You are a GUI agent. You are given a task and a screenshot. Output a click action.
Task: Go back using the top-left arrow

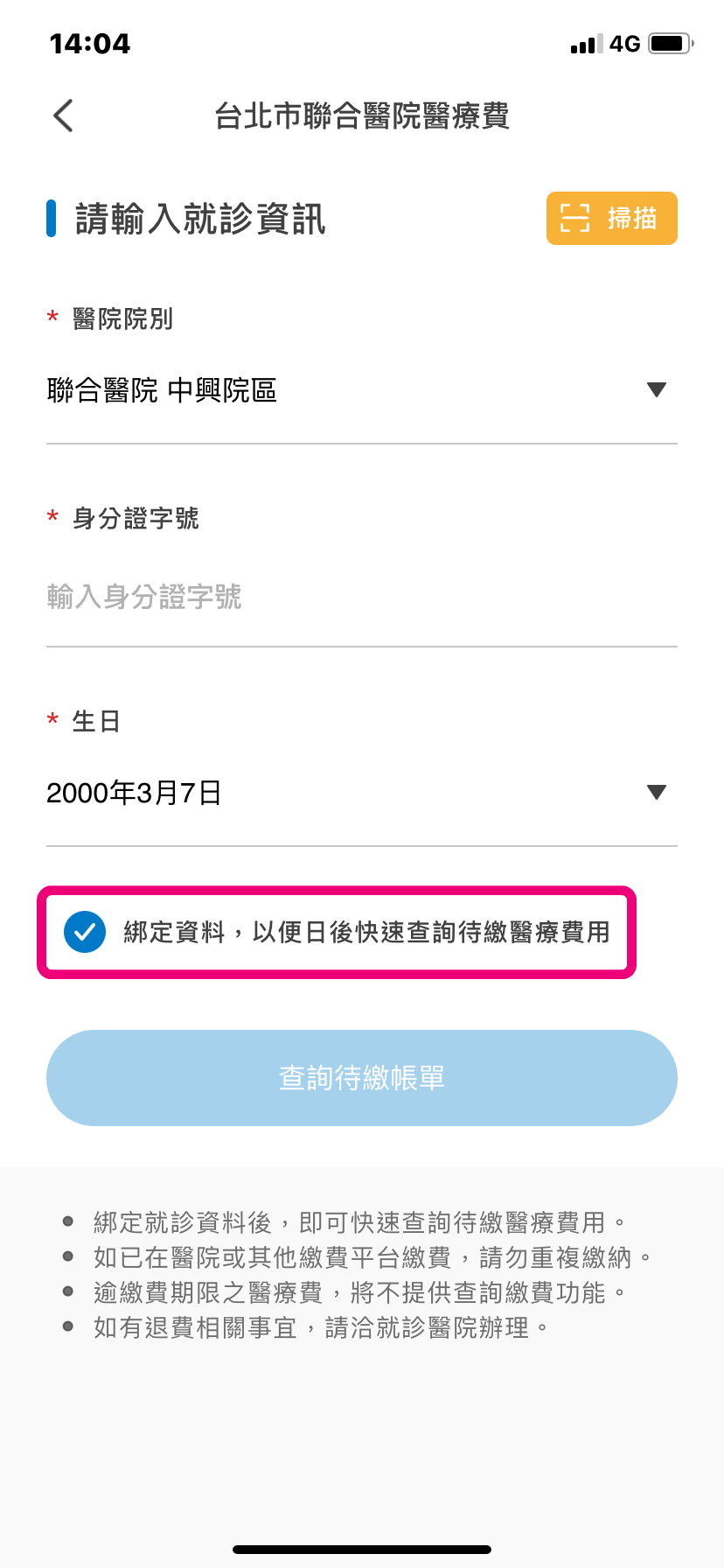63,115
